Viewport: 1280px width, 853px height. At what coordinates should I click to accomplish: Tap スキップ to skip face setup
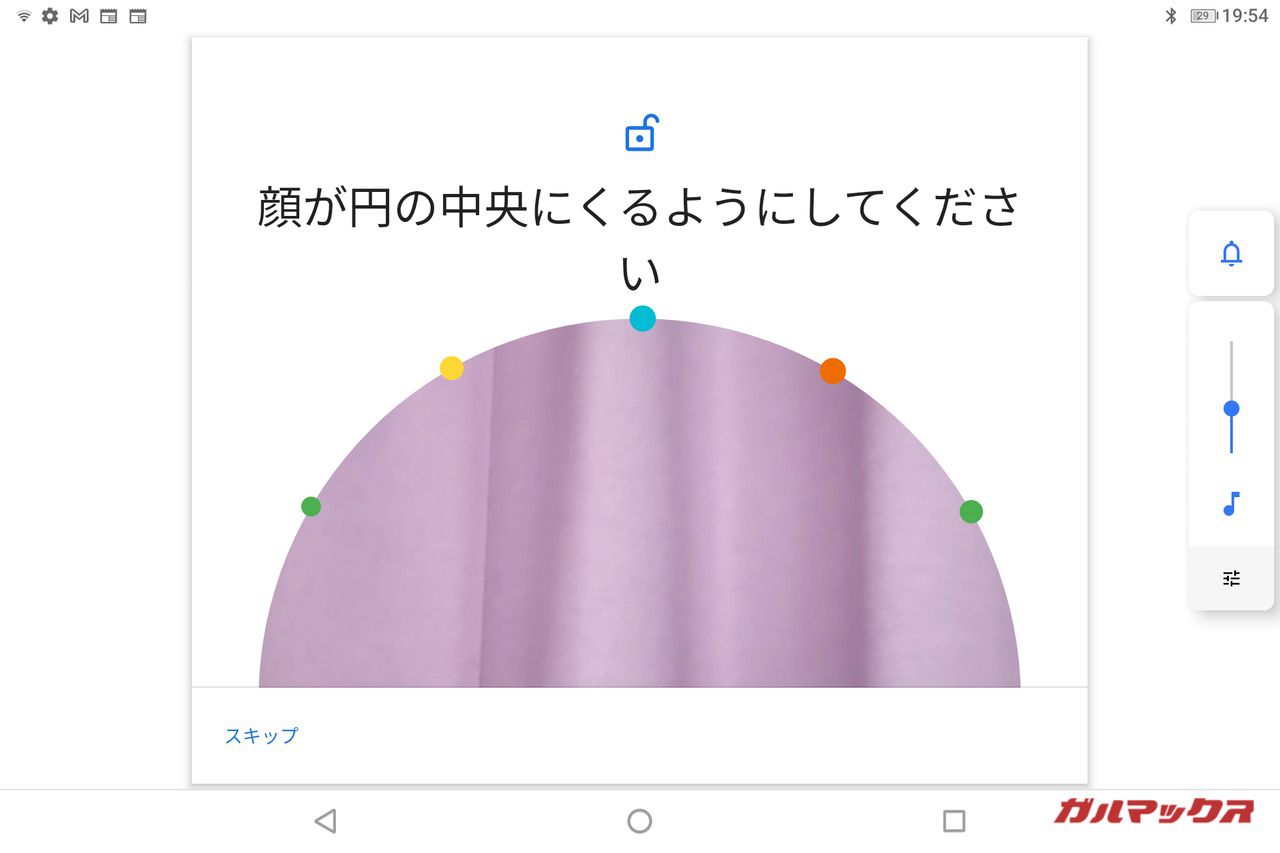pos(261,736)
